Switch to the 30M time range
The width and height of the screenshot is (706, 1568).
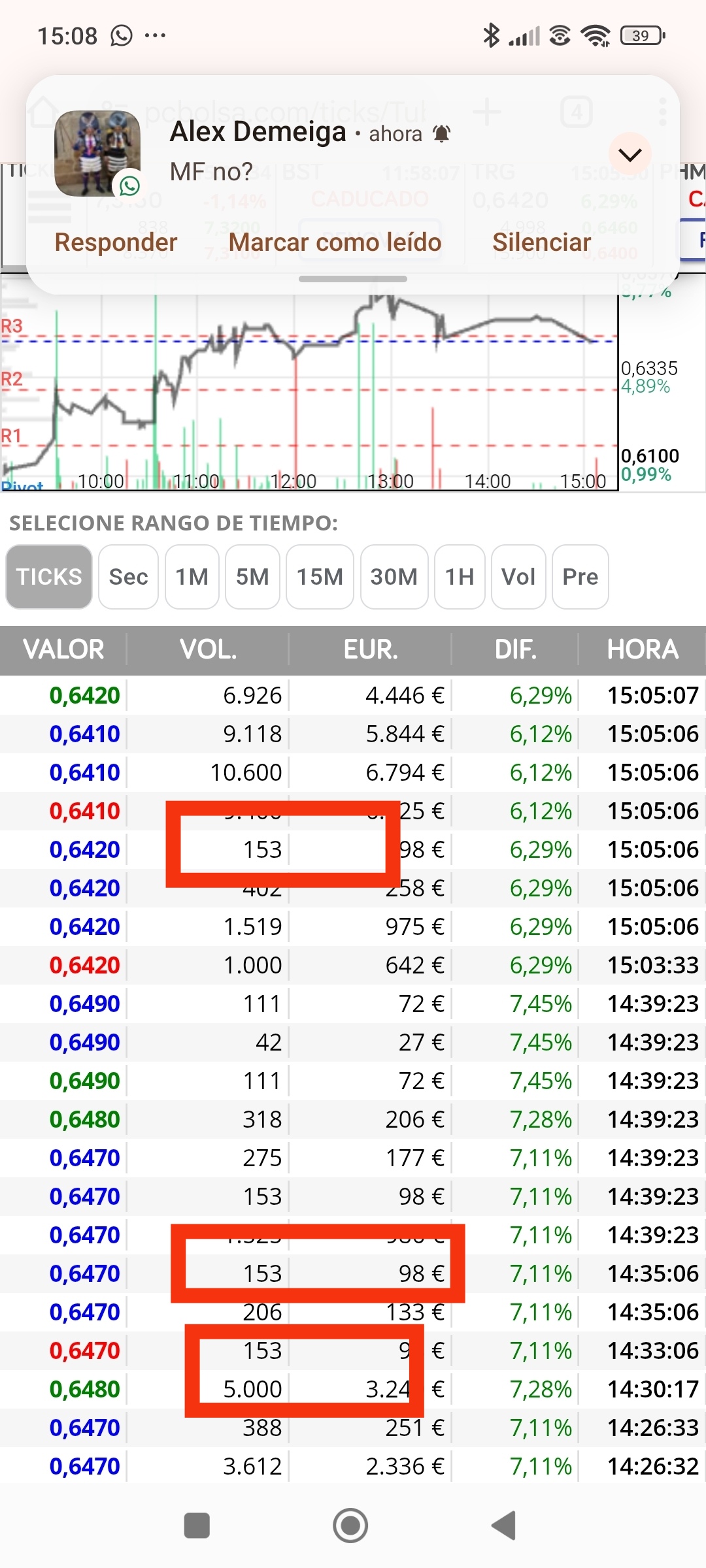point(394,577)
